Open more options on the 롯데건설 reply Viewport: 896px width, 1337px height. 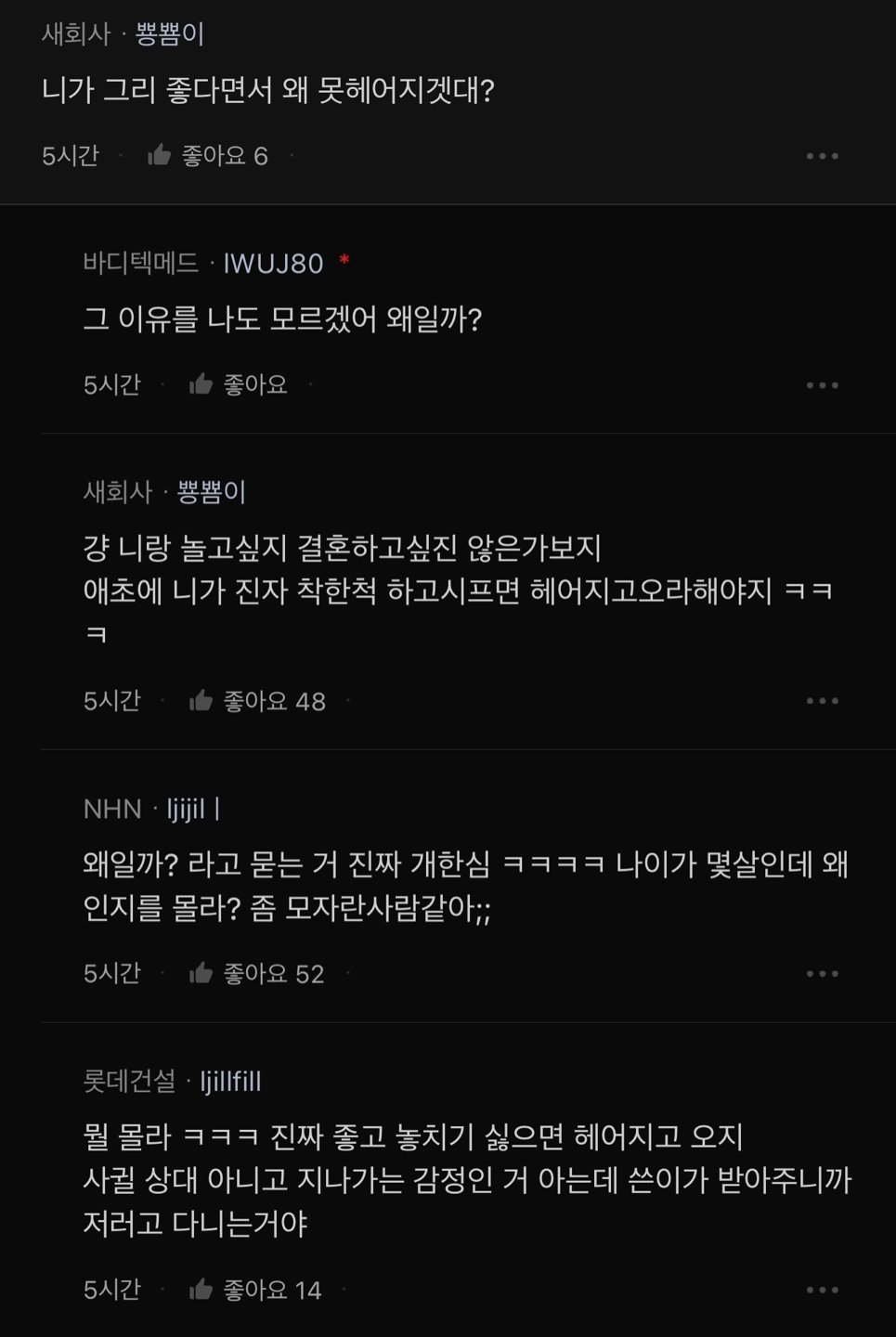tap(822, 1290)
